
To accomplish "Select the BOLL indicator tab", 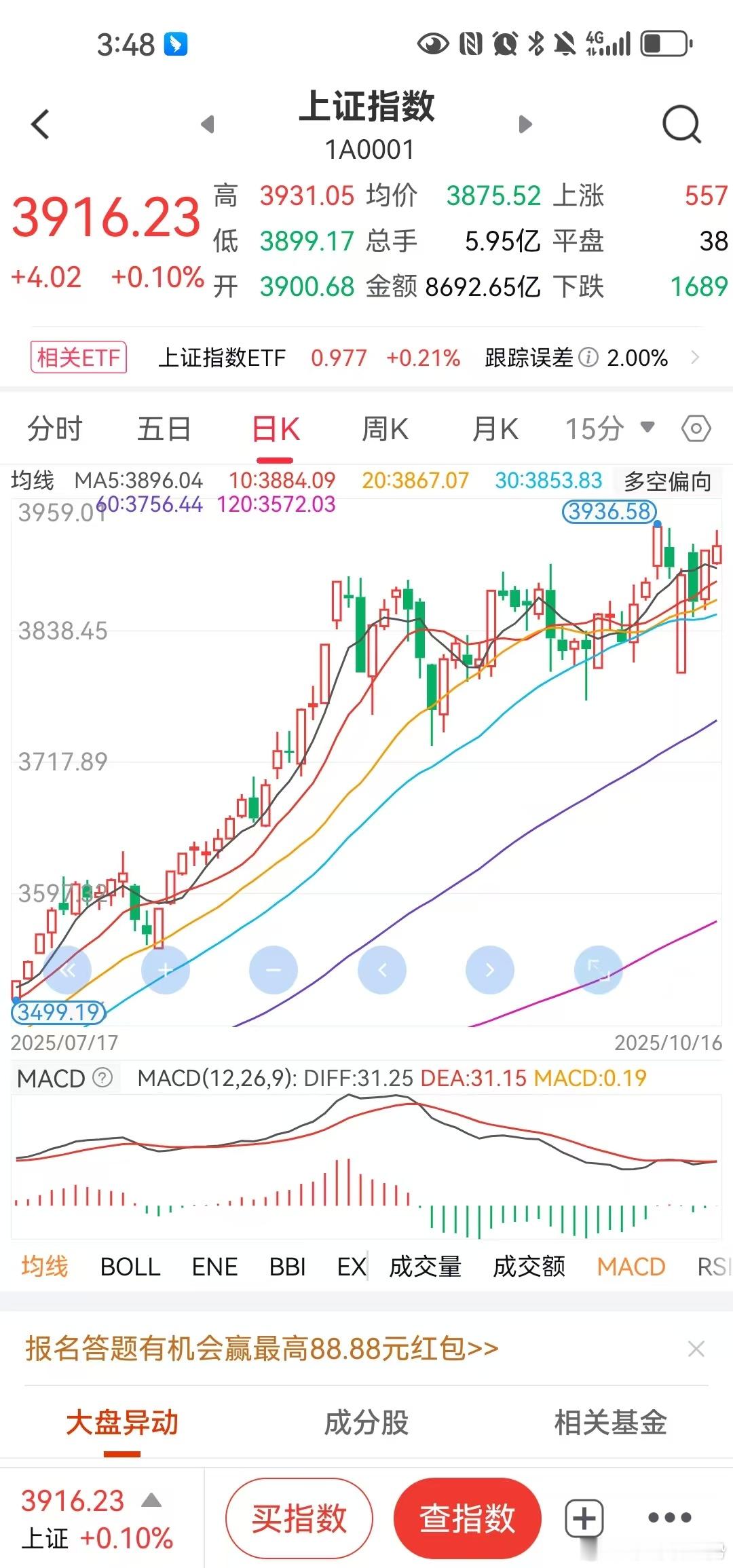I will coord(130,1265).
